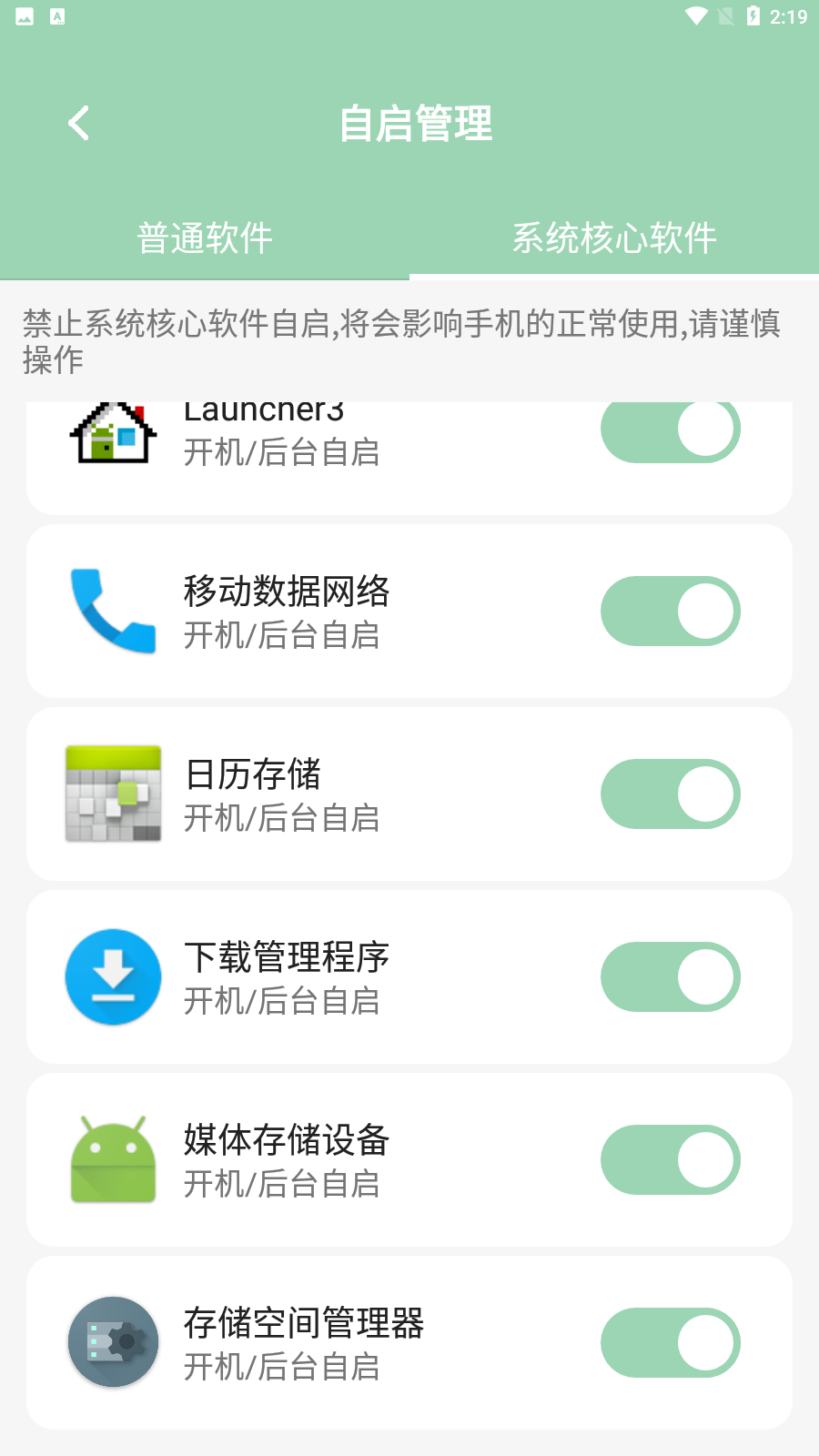Switch to the 系统核心软件 tab
This screenshot has width=819, height=1456.
614,236
